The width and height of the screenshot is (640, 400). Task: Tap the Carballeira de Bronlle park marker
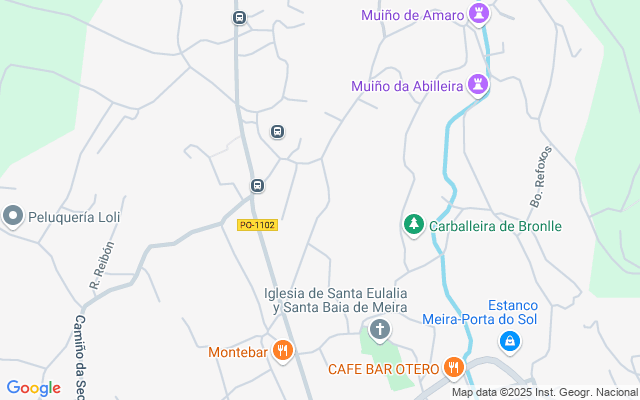tap(414, 225)
